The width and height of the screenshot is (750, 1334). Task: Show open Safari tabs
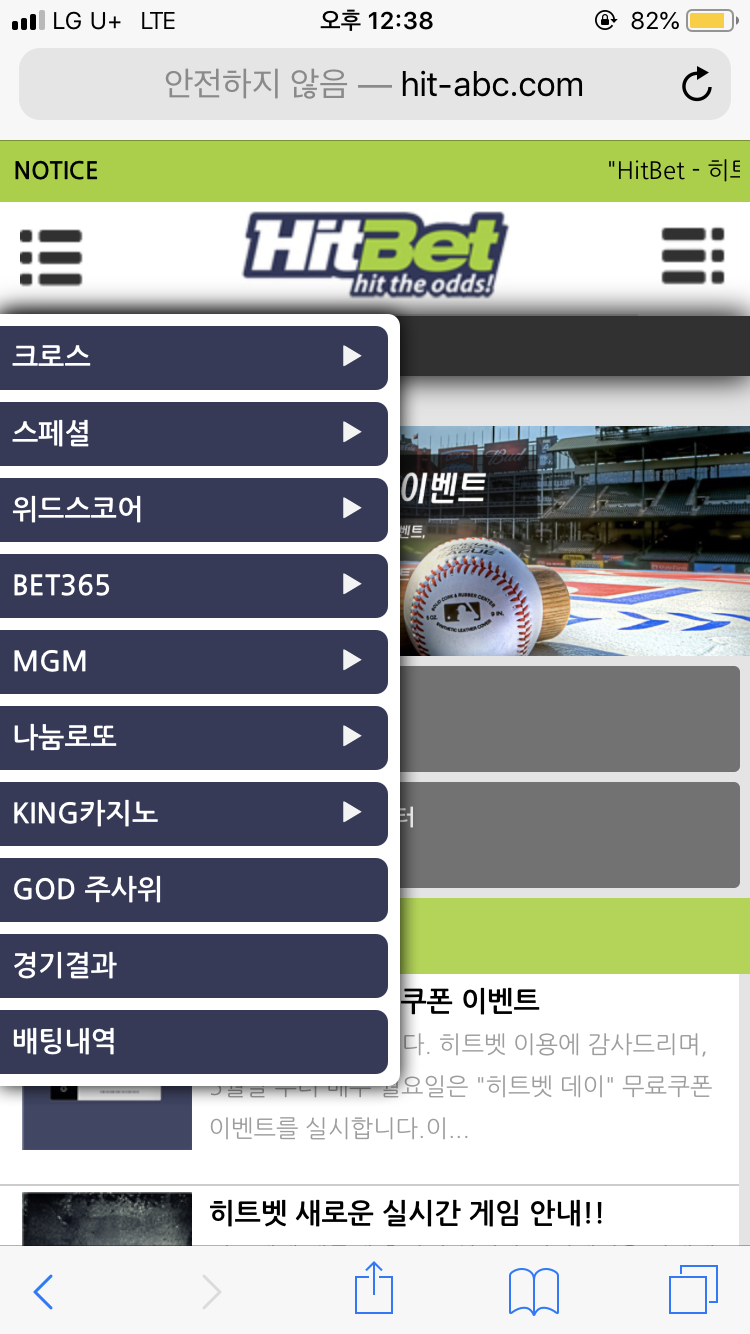coord(693,1290)
